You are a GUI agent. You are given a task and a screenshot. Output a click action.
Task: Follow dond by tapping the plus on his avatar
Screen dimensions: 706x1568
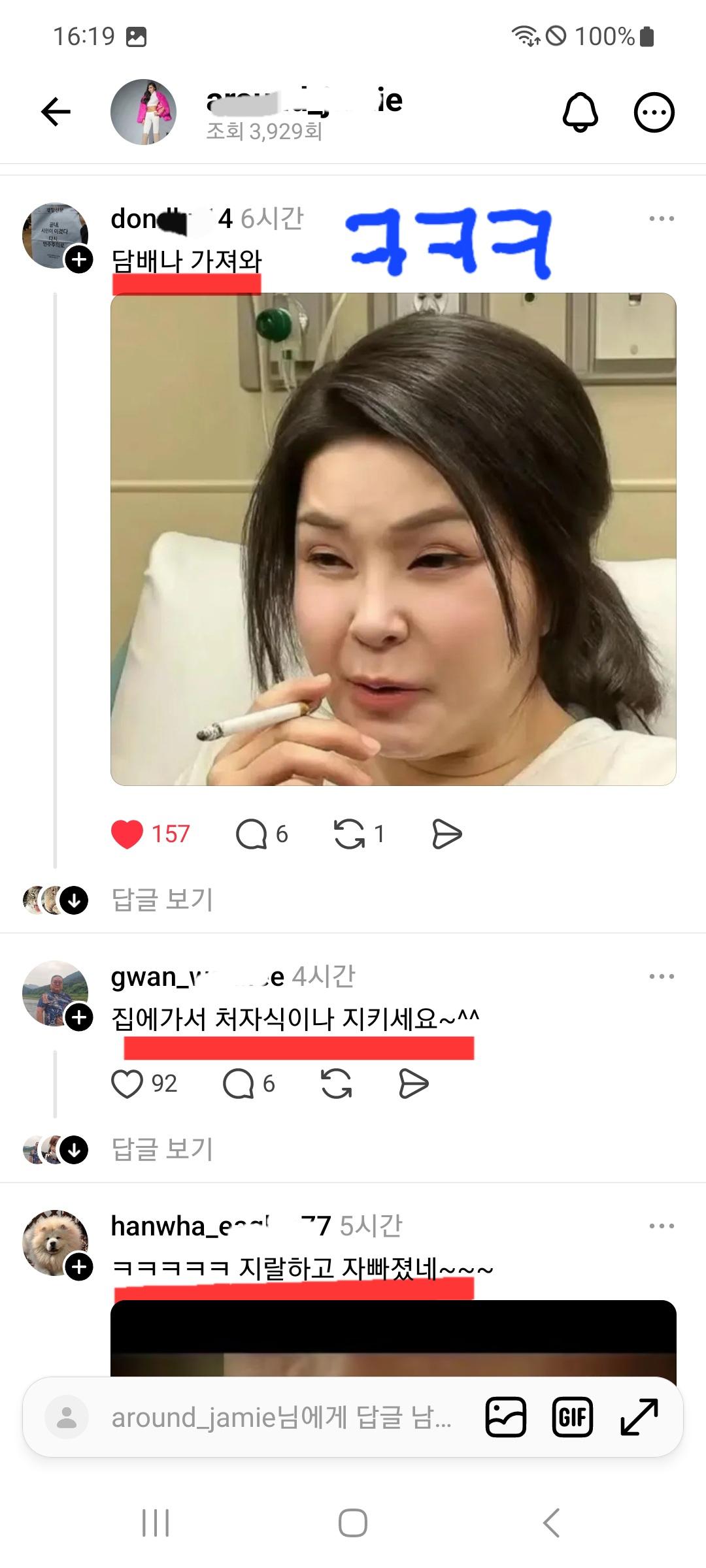(x=78, y=260)
